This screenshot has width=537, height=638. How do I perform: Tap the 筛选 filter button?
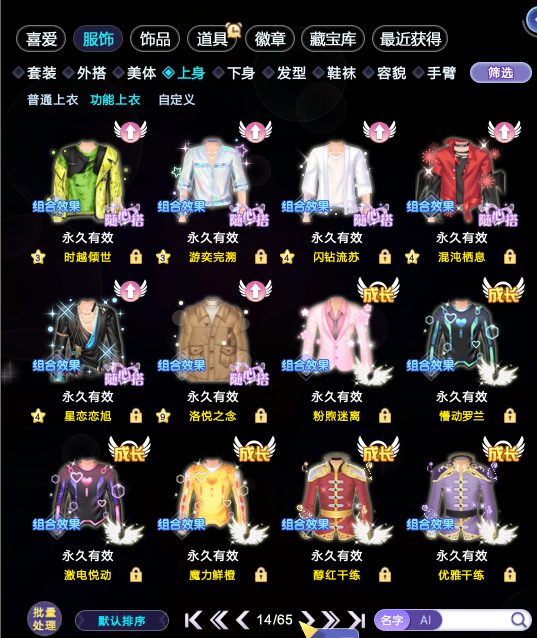click(501, 73)
